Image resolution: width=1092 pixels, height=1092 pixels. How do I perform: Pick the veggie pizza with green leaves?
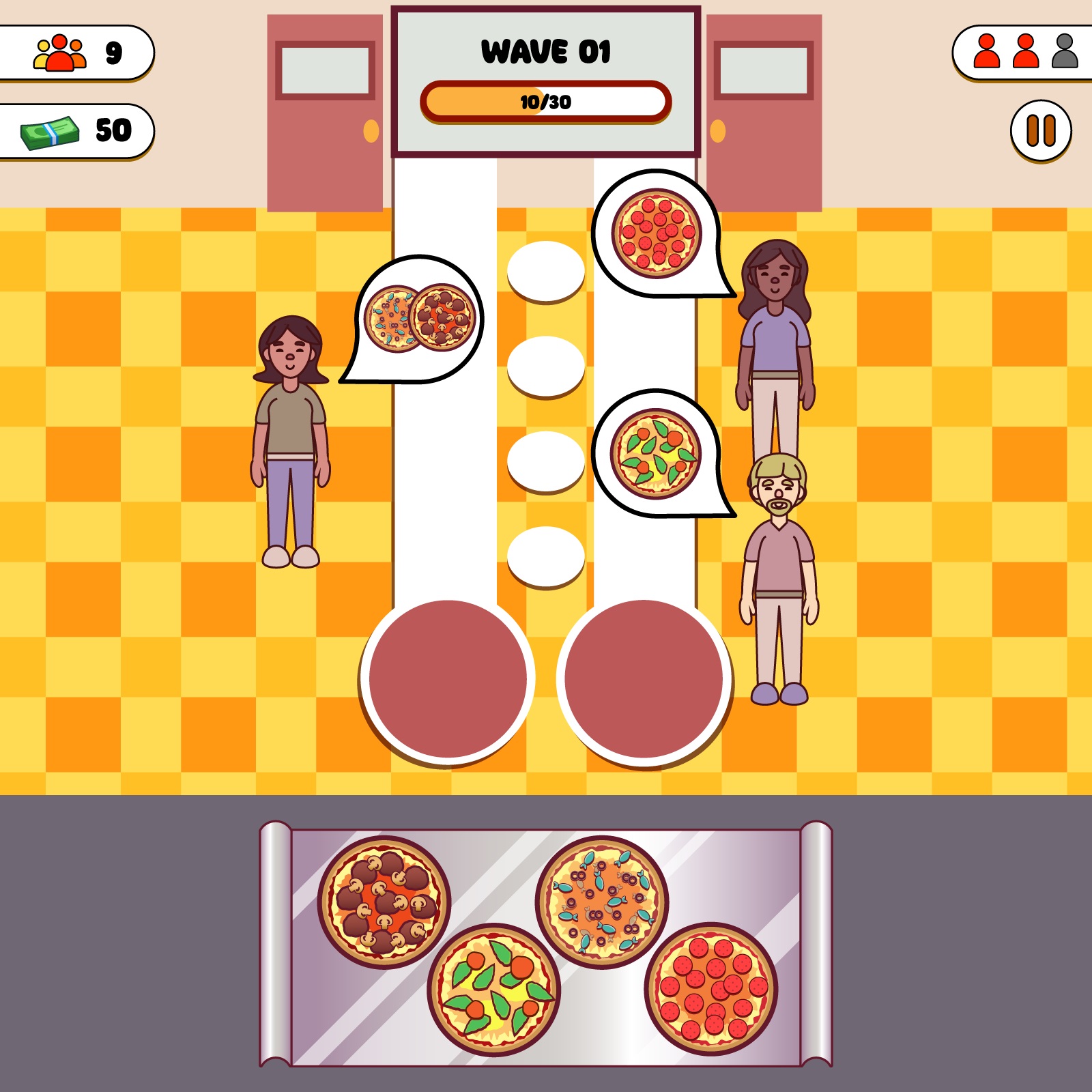493,990
